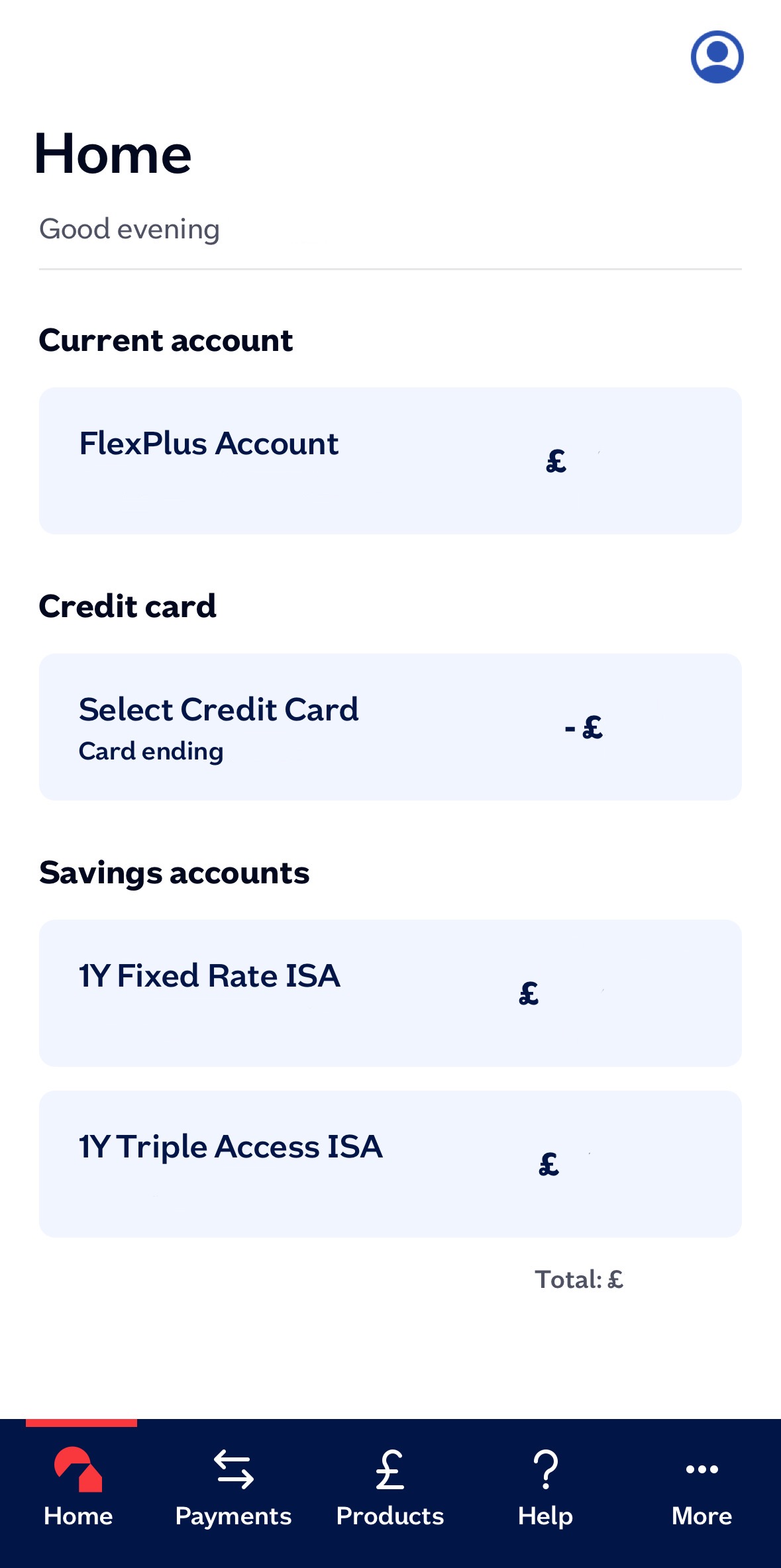Open the FlexPlus Account card

390,461
